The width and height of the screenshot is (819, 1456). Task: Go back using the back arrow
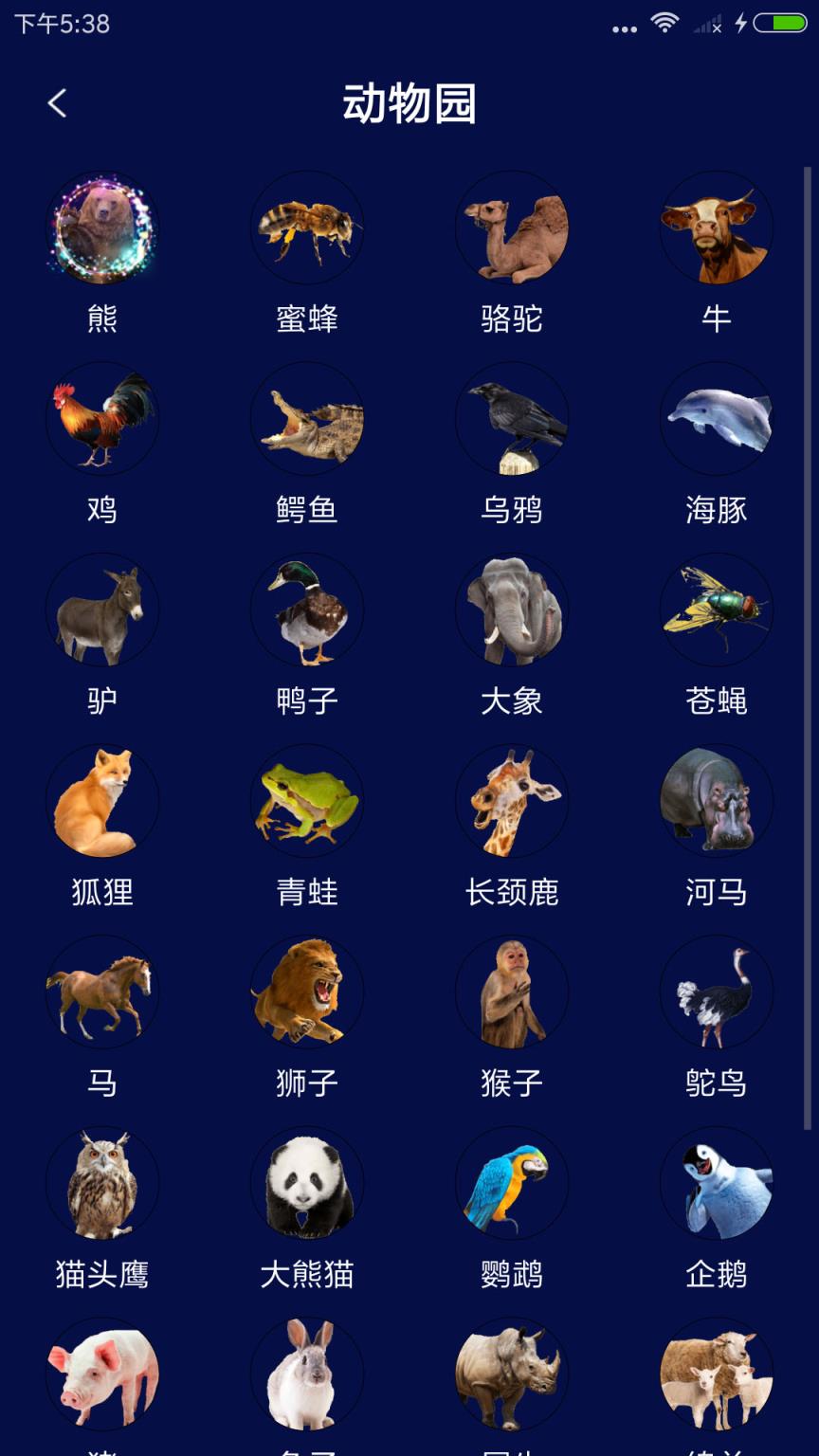pos(57,102)
